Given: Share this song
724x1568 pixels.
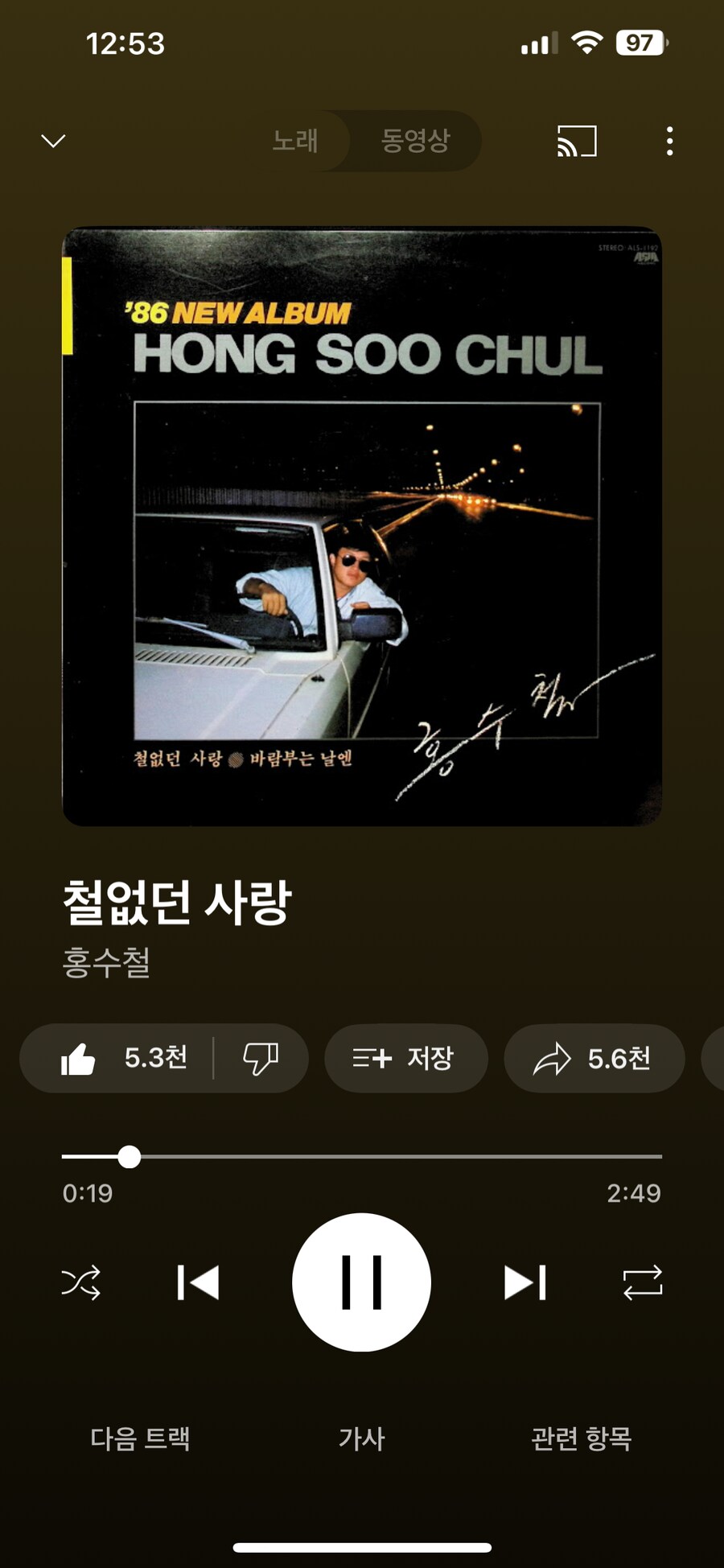Looking at the screenshot, I should tap(594, 1058).
